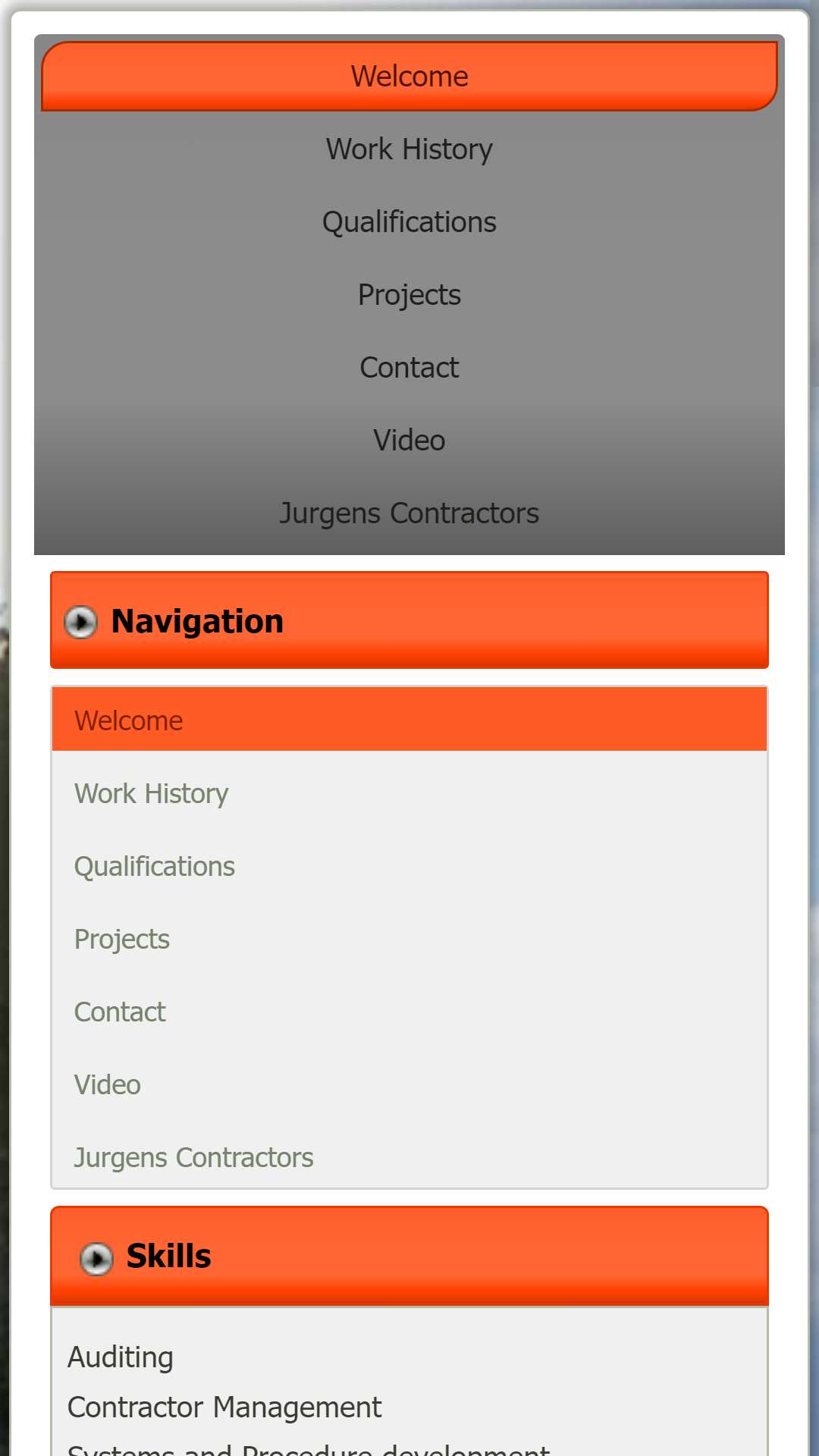Open Work History in the Navigation list
The width and height of the screenshot is (819, 1456).
(409, 794)
